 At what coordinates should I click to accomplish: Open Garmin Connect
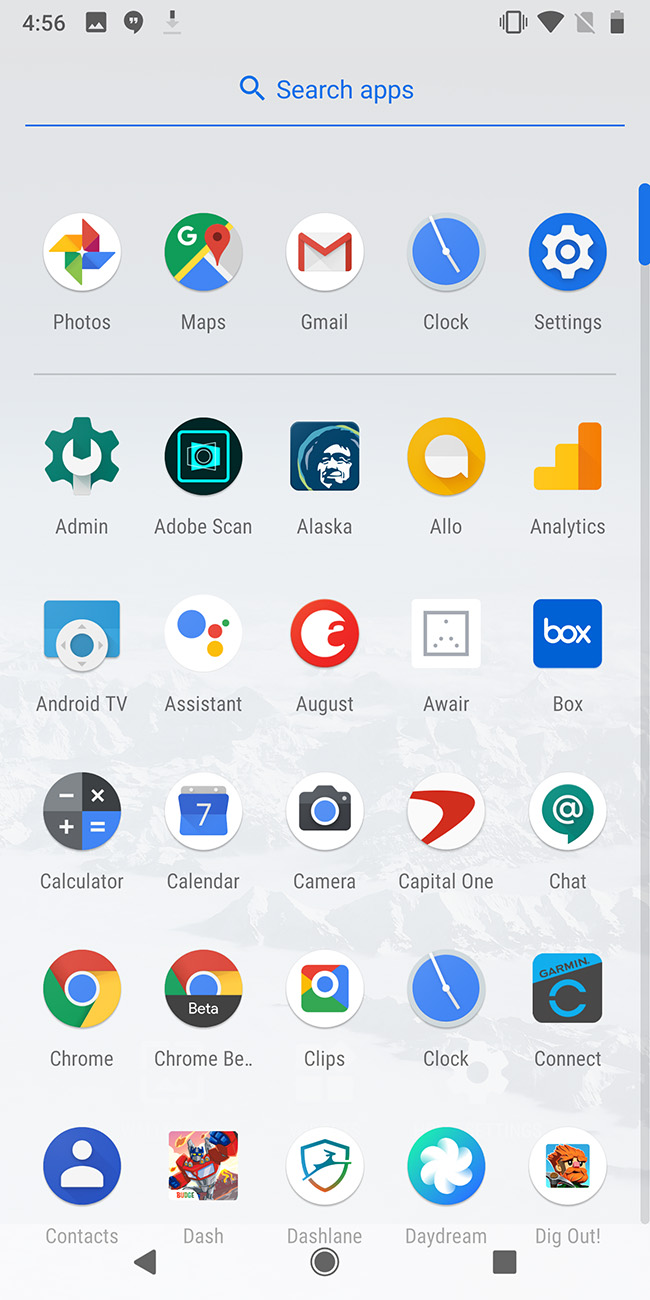(x=567, y=988)
